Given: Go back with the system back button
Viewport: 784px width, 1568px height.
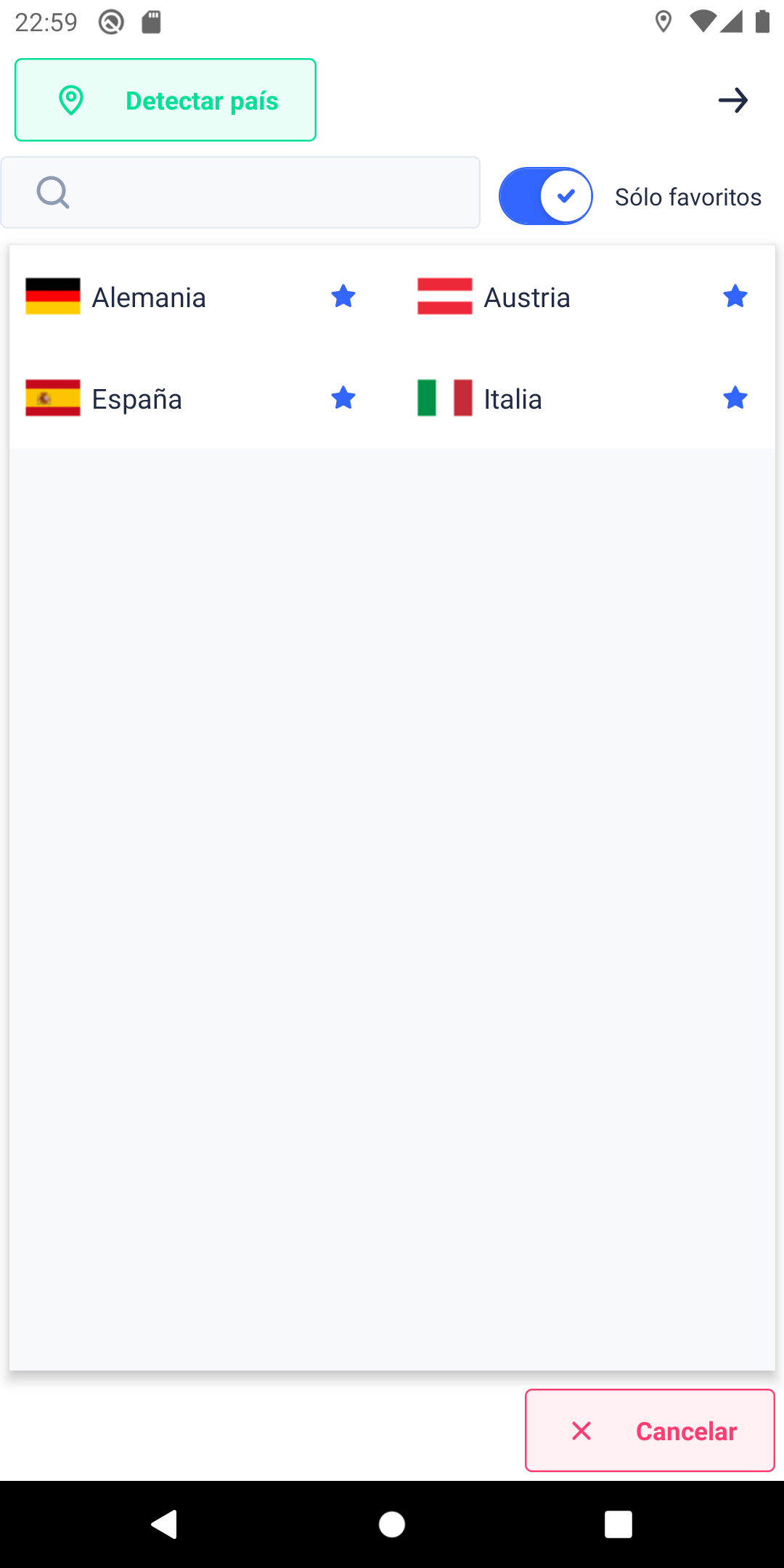Looking at the screenshot, I should [165, 1524].
